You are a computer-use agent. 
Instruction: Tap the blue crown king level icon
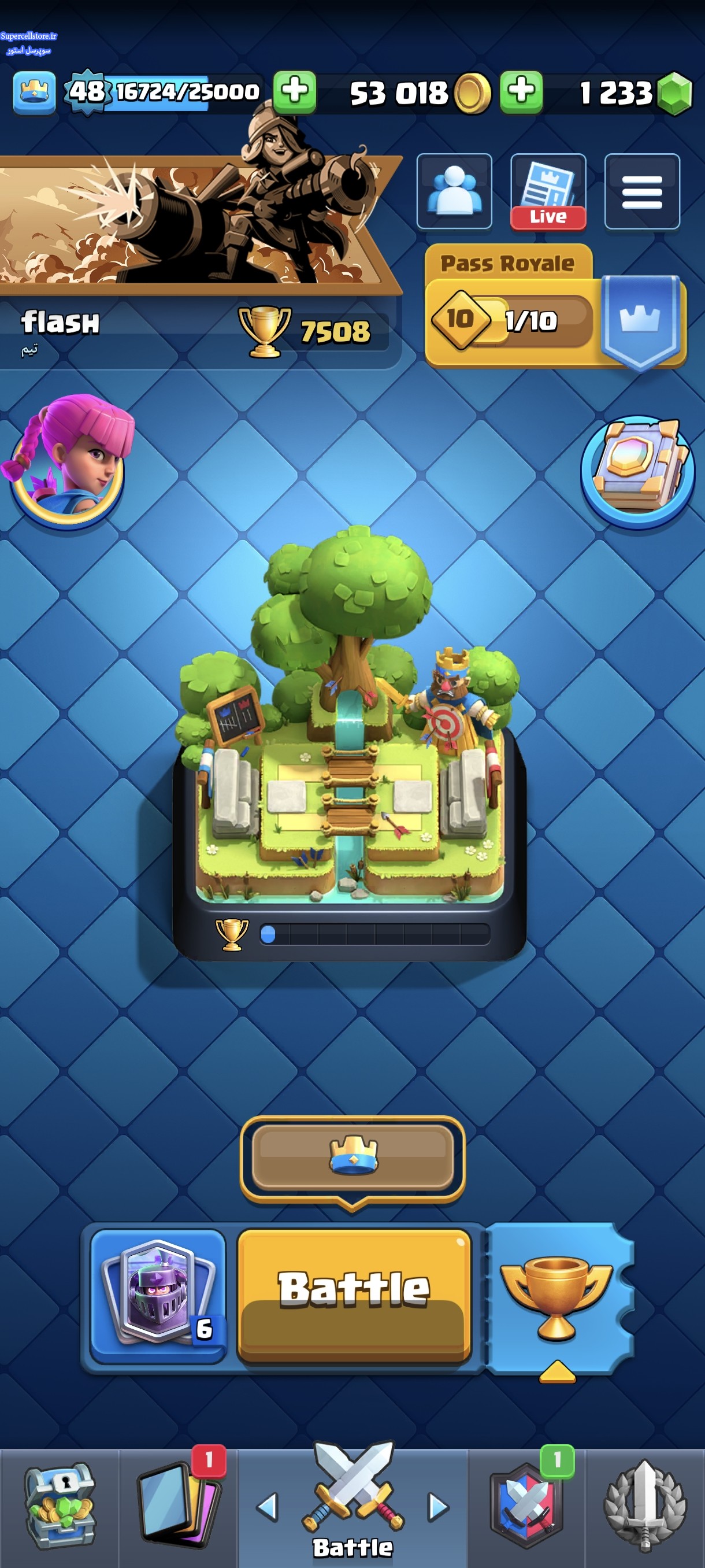[34, 92]
